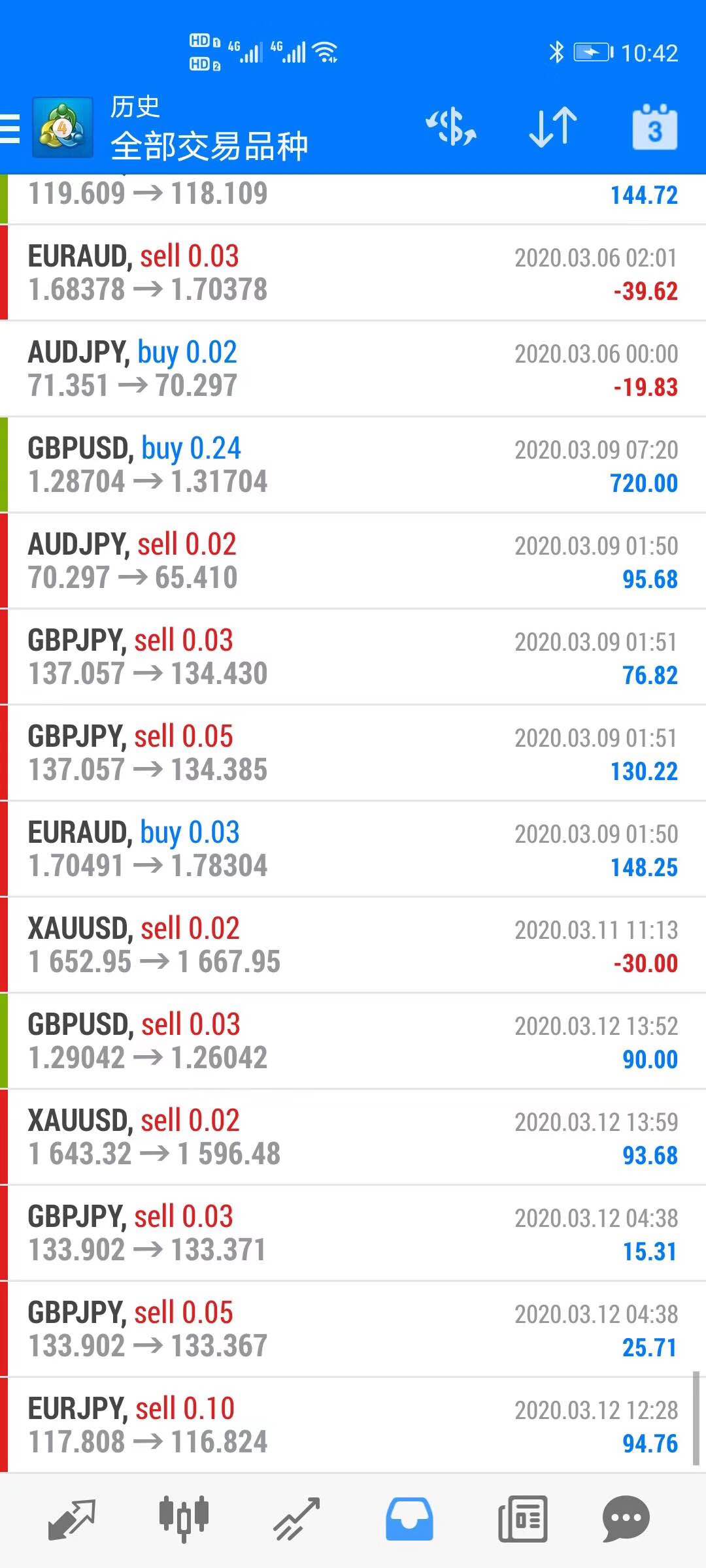Screen dimensions: 706x1568
Task: Expand the EURAUD buy 0.03 trade
Action: tap(353, 849)
